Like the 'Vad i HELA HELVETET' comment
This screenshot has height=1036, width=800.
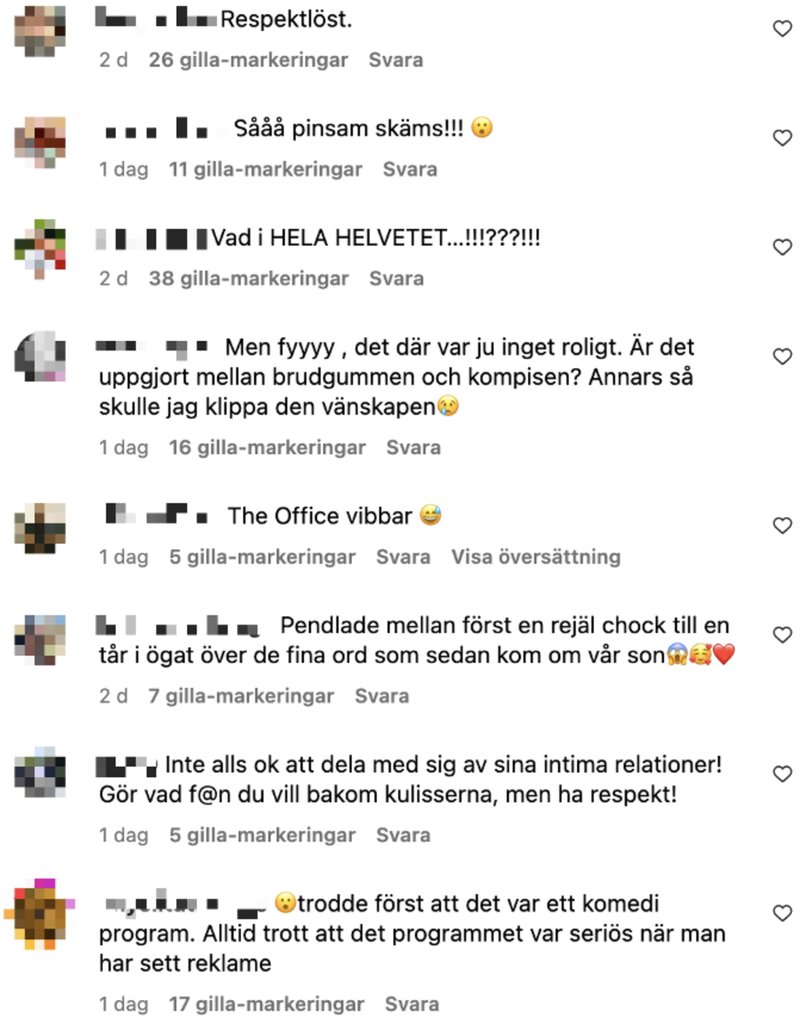coord(783,247)
